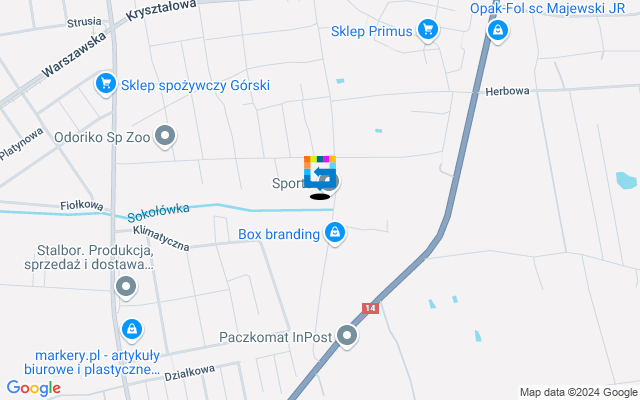Tap the Sklep spożywczy Górski marker

105,85
